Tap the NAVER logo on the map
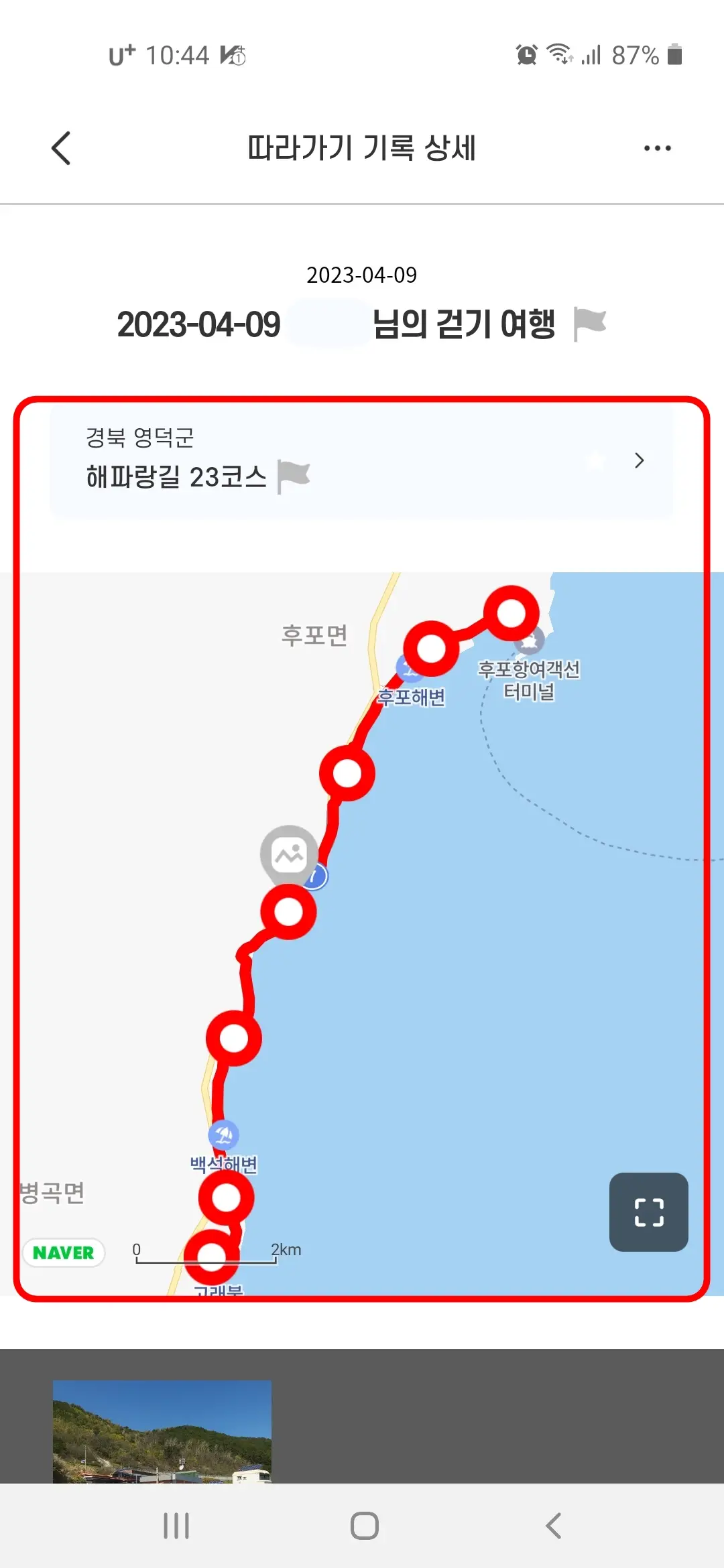The width and height of the screenshot is (724, 1568). click(63, 1252)
